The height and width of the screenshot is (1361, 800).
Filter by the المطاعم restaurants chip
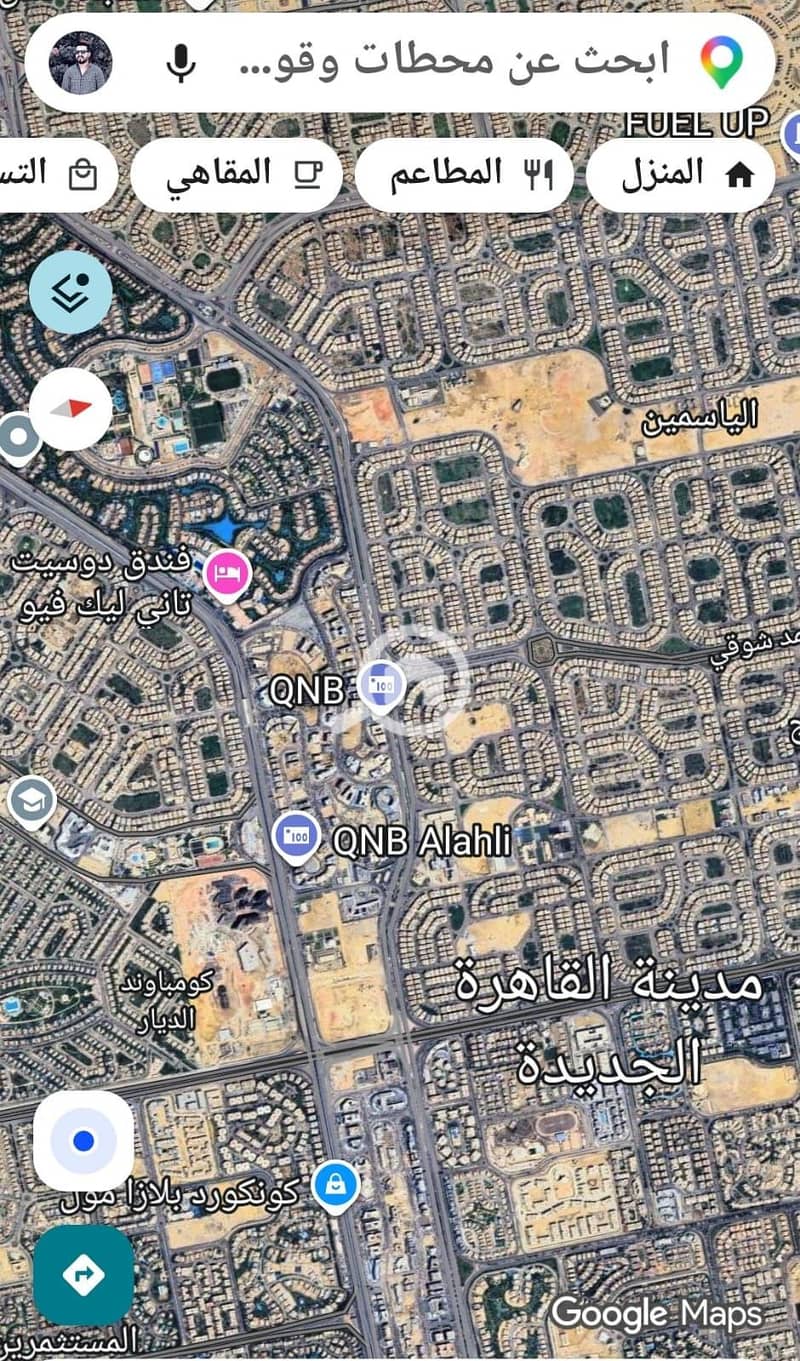click(x=464, y=174)
